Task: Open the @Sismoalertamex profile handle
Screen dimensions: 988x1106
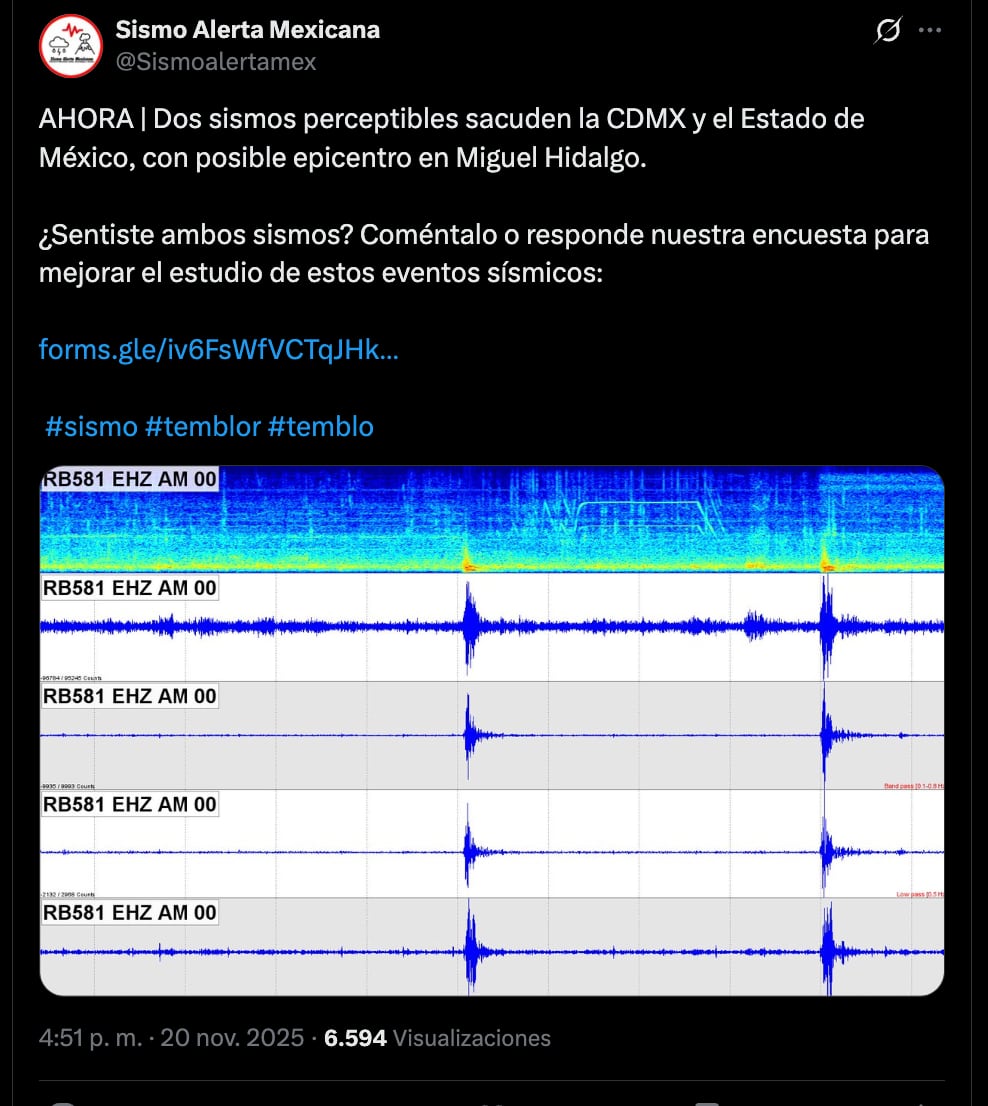Action: 215,61
